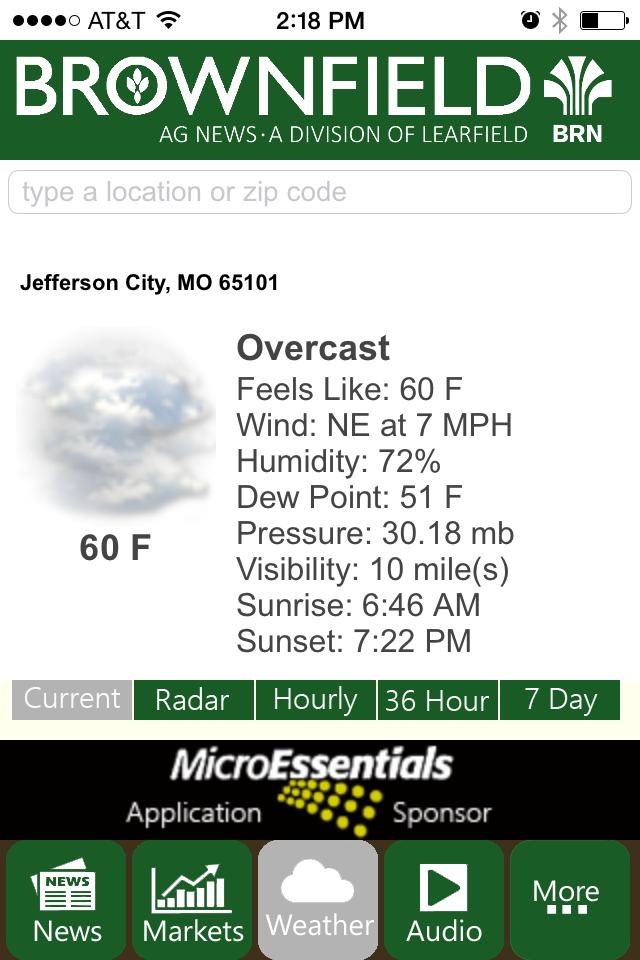The image size is (640, 960).
Task: Switch to the Radar tab
Action: point(193,700)
